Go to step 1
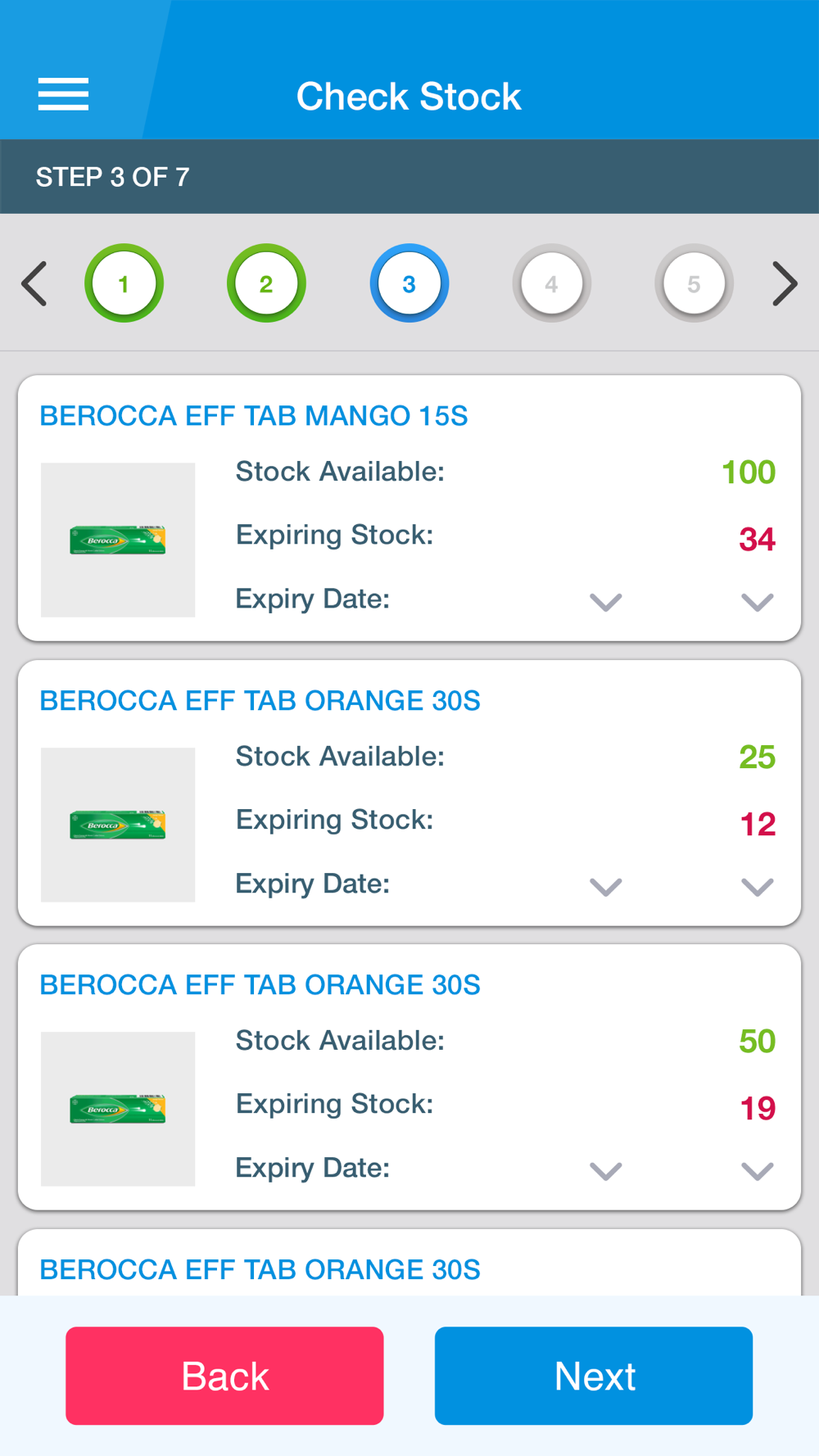The image size is (819, 1456). 124,283
